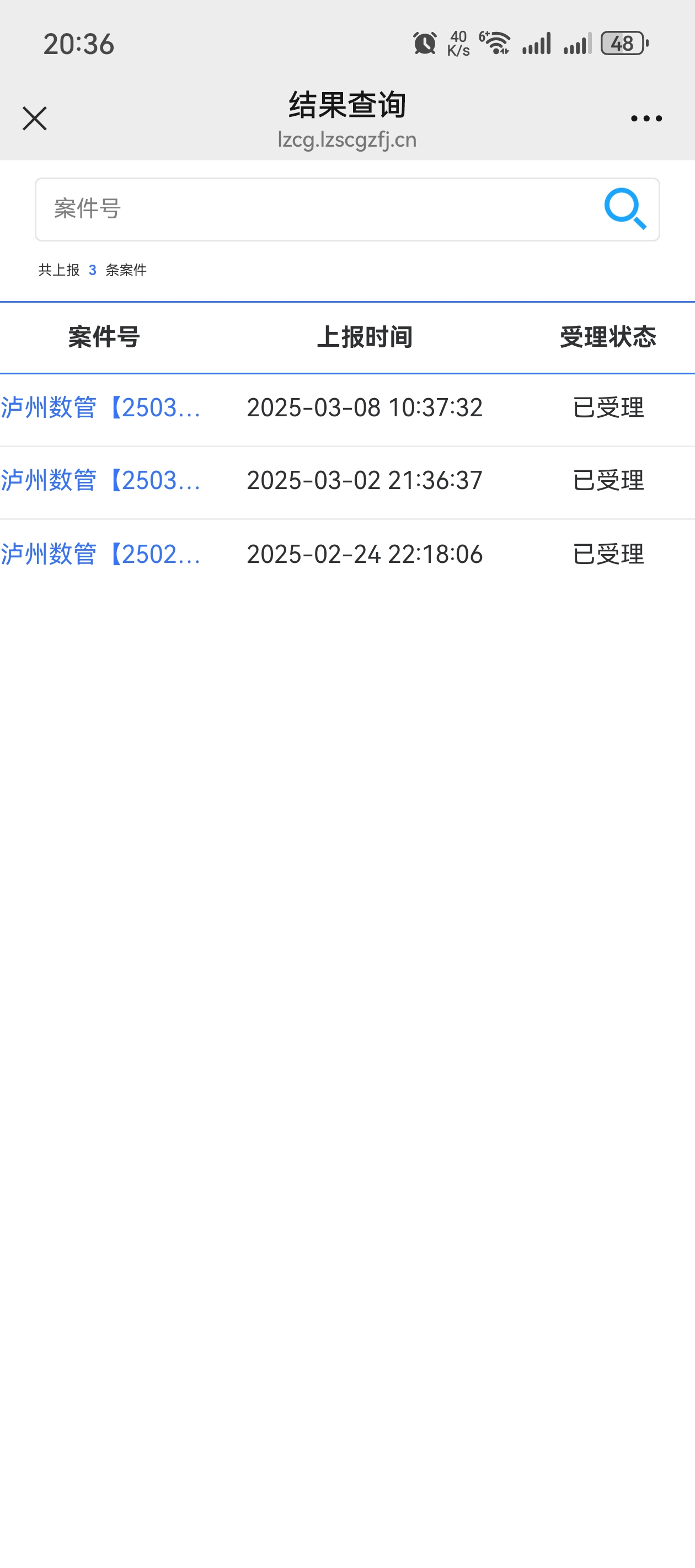Open case reported 2025-03-02 21:36:37

pyautogui.click(x=101, y=481)
